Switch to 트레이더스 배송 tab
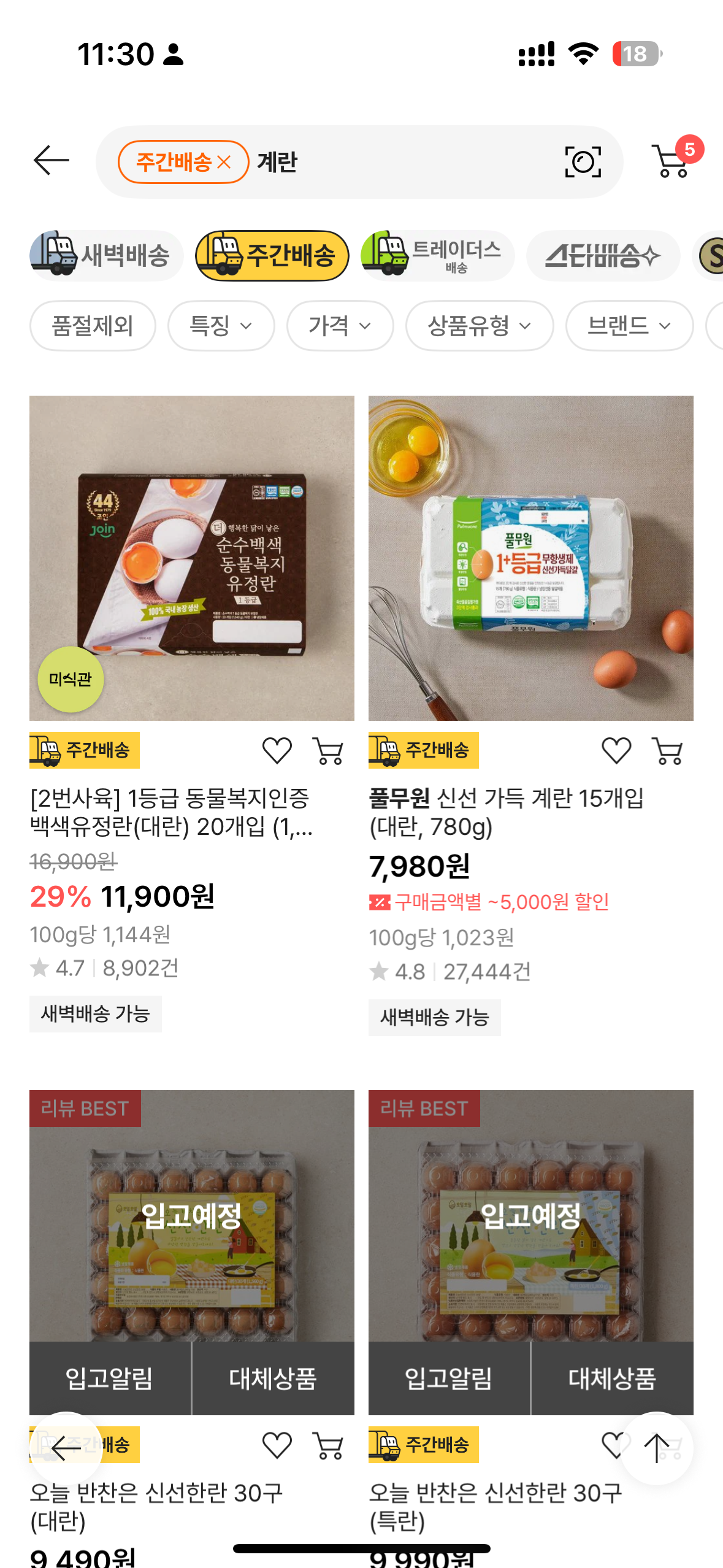The image size is (723, 1568). [x=438, y=256]
